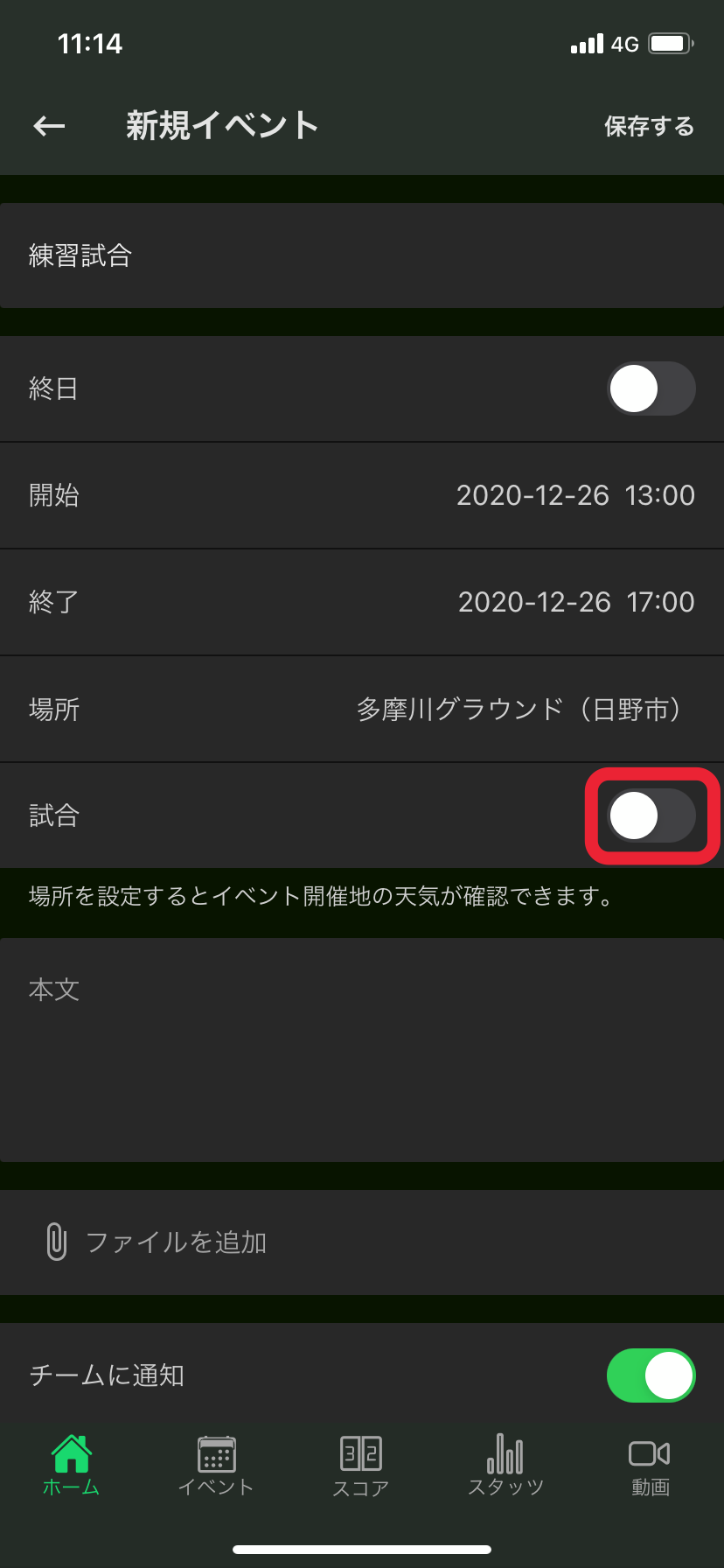Focus the 本文 text field
Screen dimensions: 724x1568
coord(361,1048)
